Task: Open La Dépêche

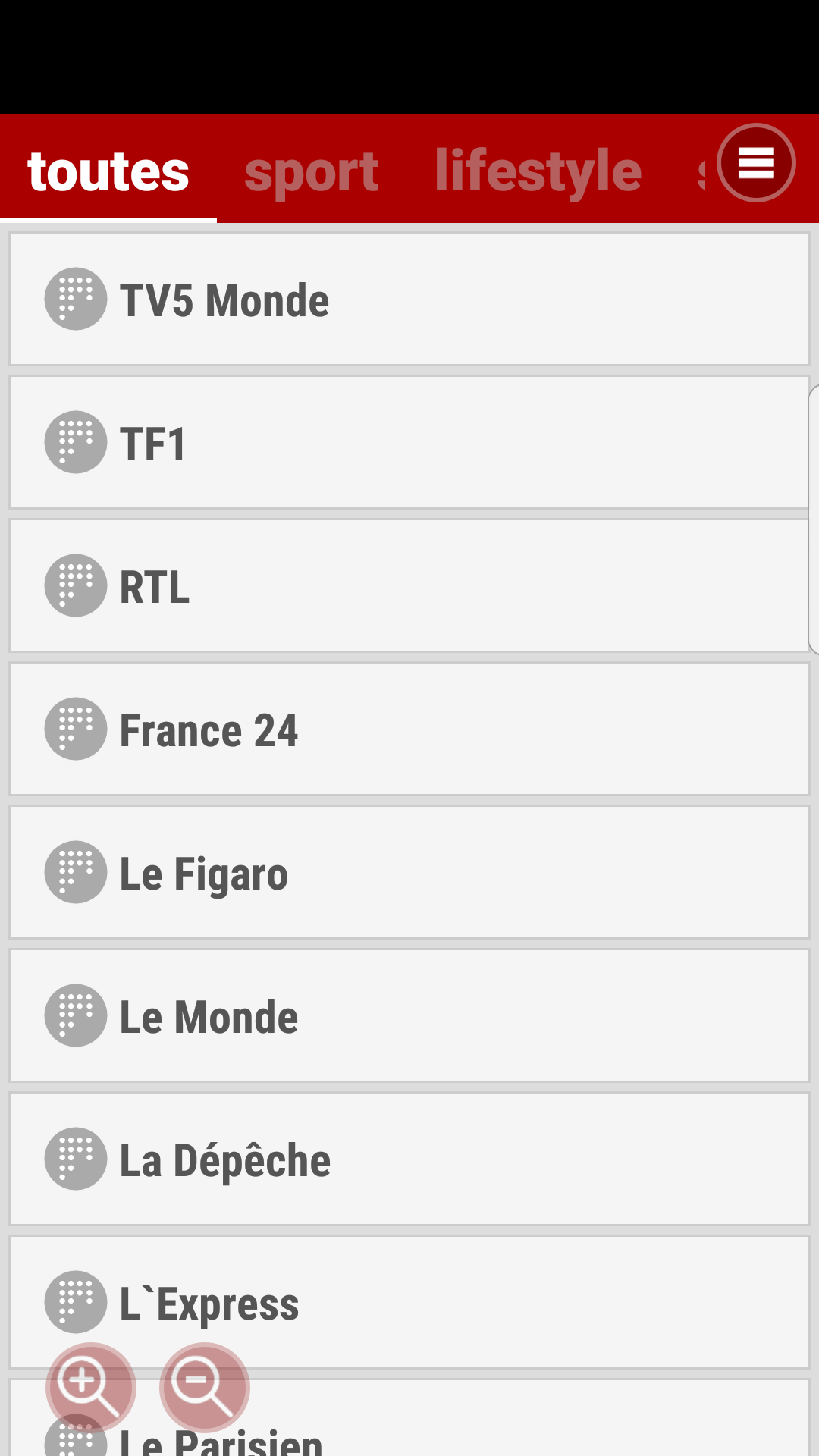Action: [x=409, y=1159]
